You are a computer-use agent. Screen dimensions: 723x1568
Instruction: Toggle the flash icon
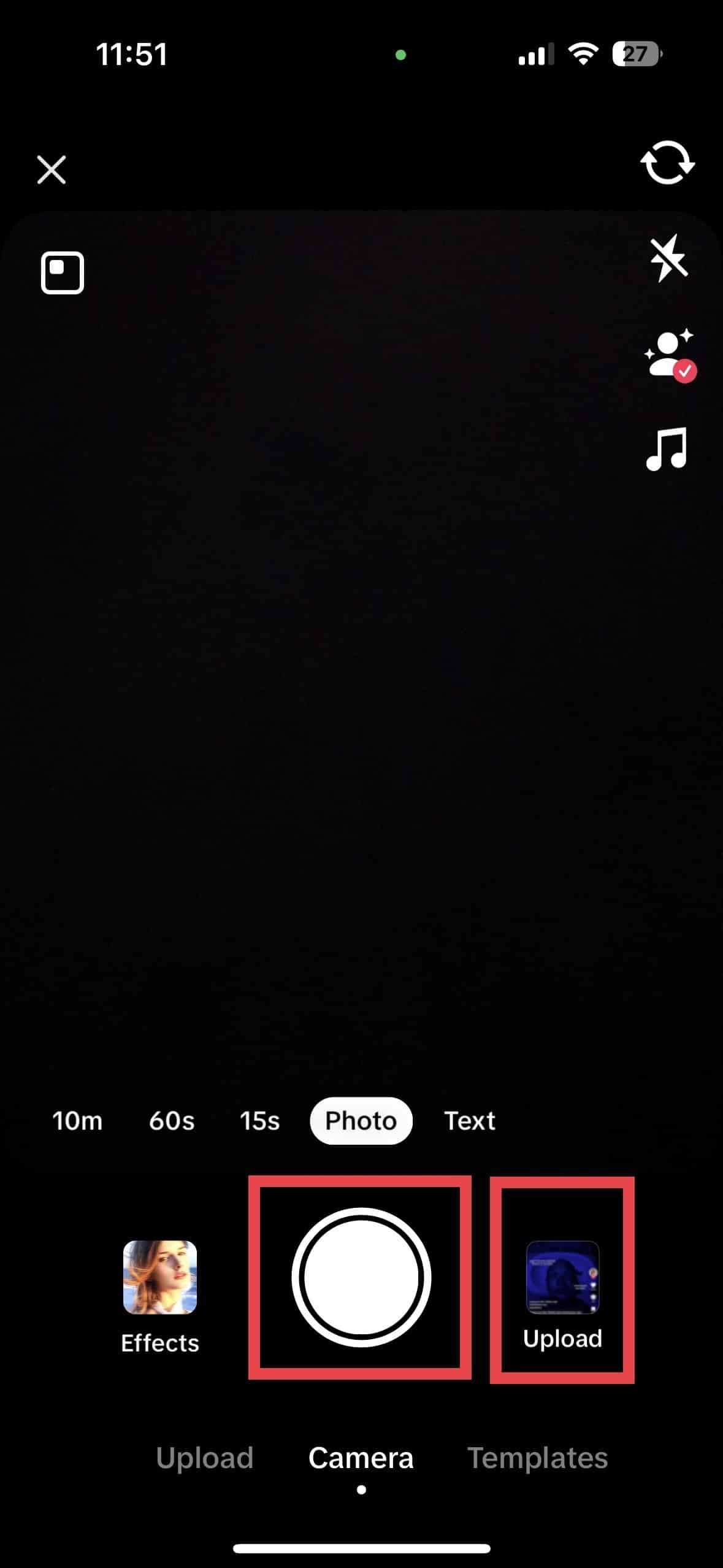pos(669,258)
